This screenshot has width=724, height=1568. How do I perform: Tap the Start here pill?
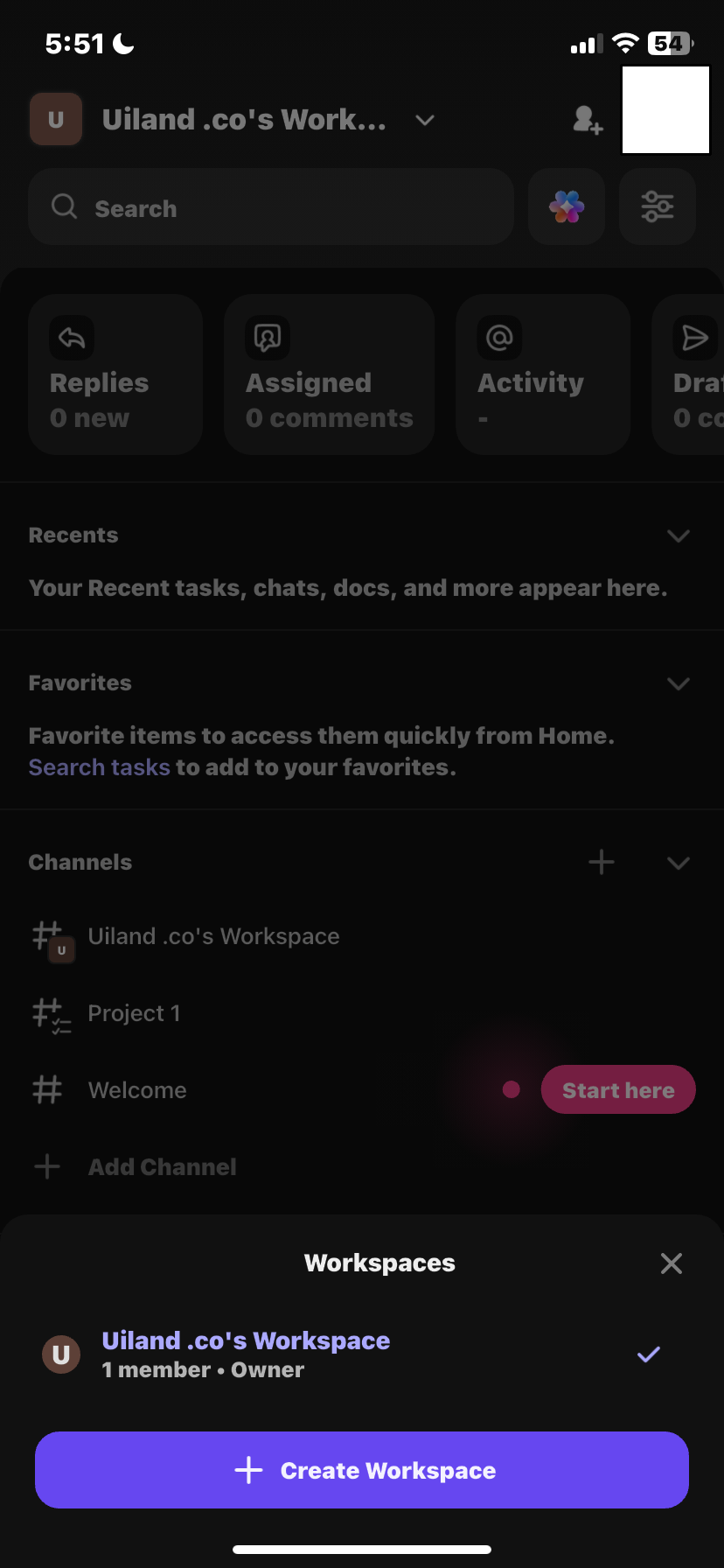(x=618, y=1089)
